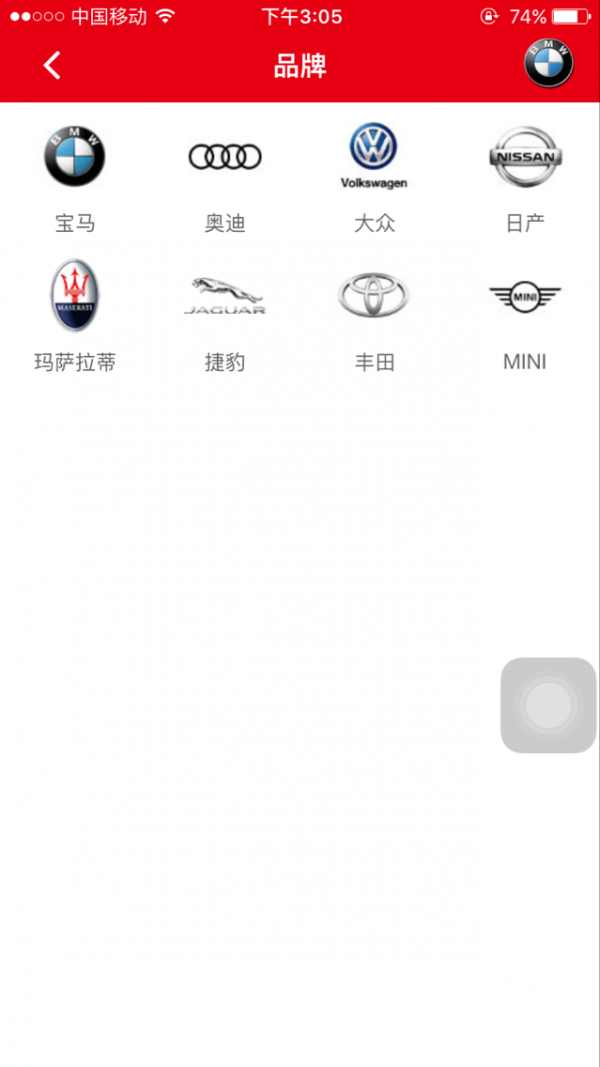The height and width of the screenshot is (1067, 600).
Task: Tap the BMW logo in the header
Action: point(548,63)
